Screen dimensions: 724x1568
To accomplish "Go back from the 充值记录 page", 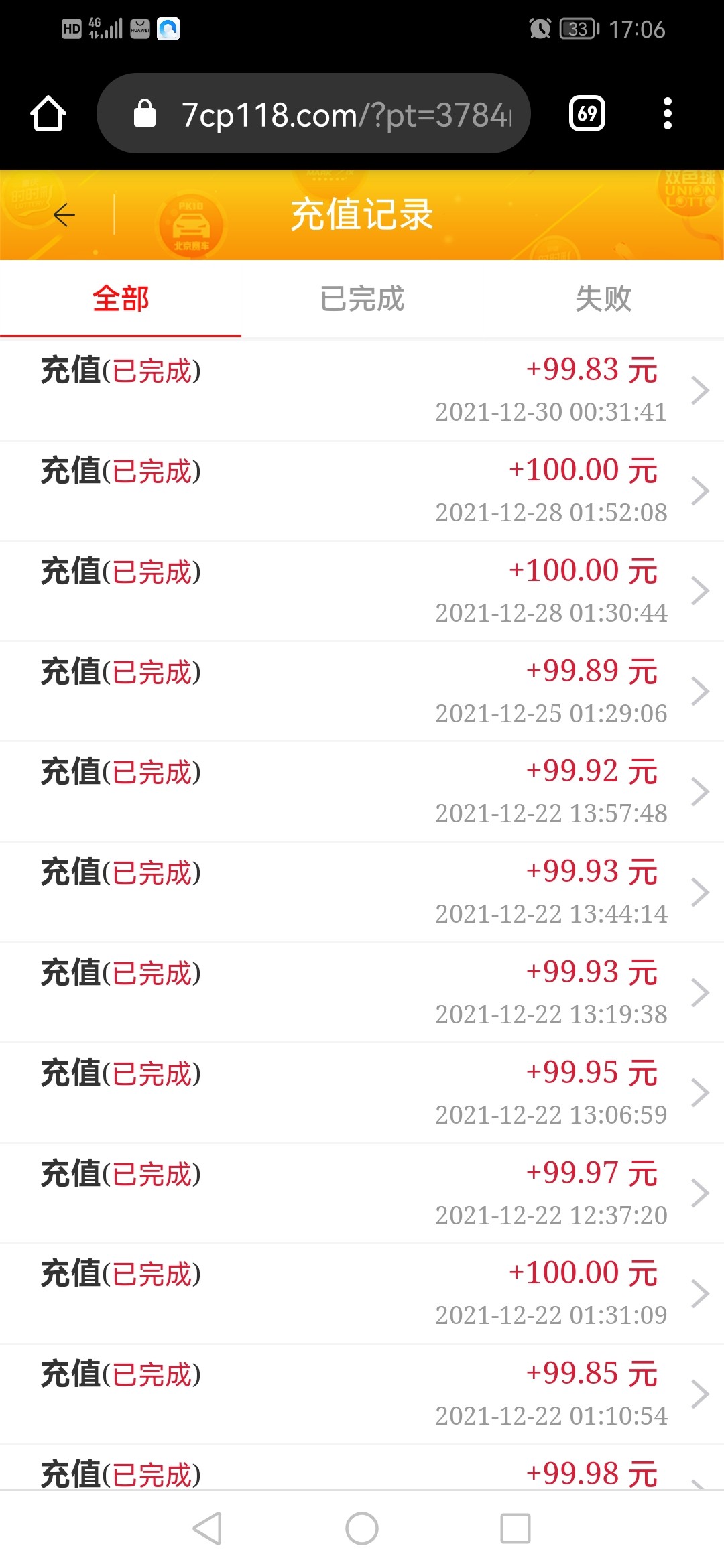I will pos(64,215).
